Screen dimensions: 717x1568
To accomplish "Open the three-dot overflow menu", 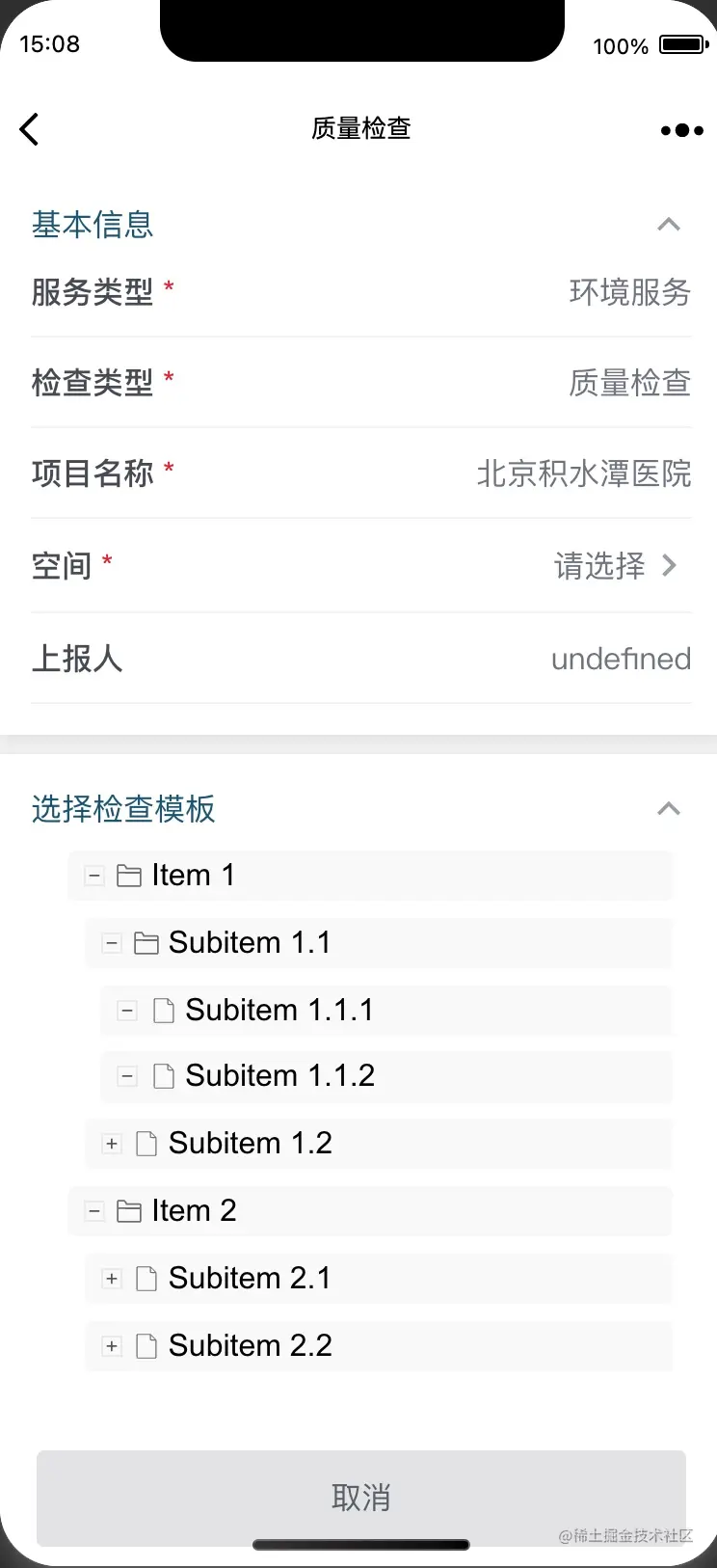I will tap(681, 130).
